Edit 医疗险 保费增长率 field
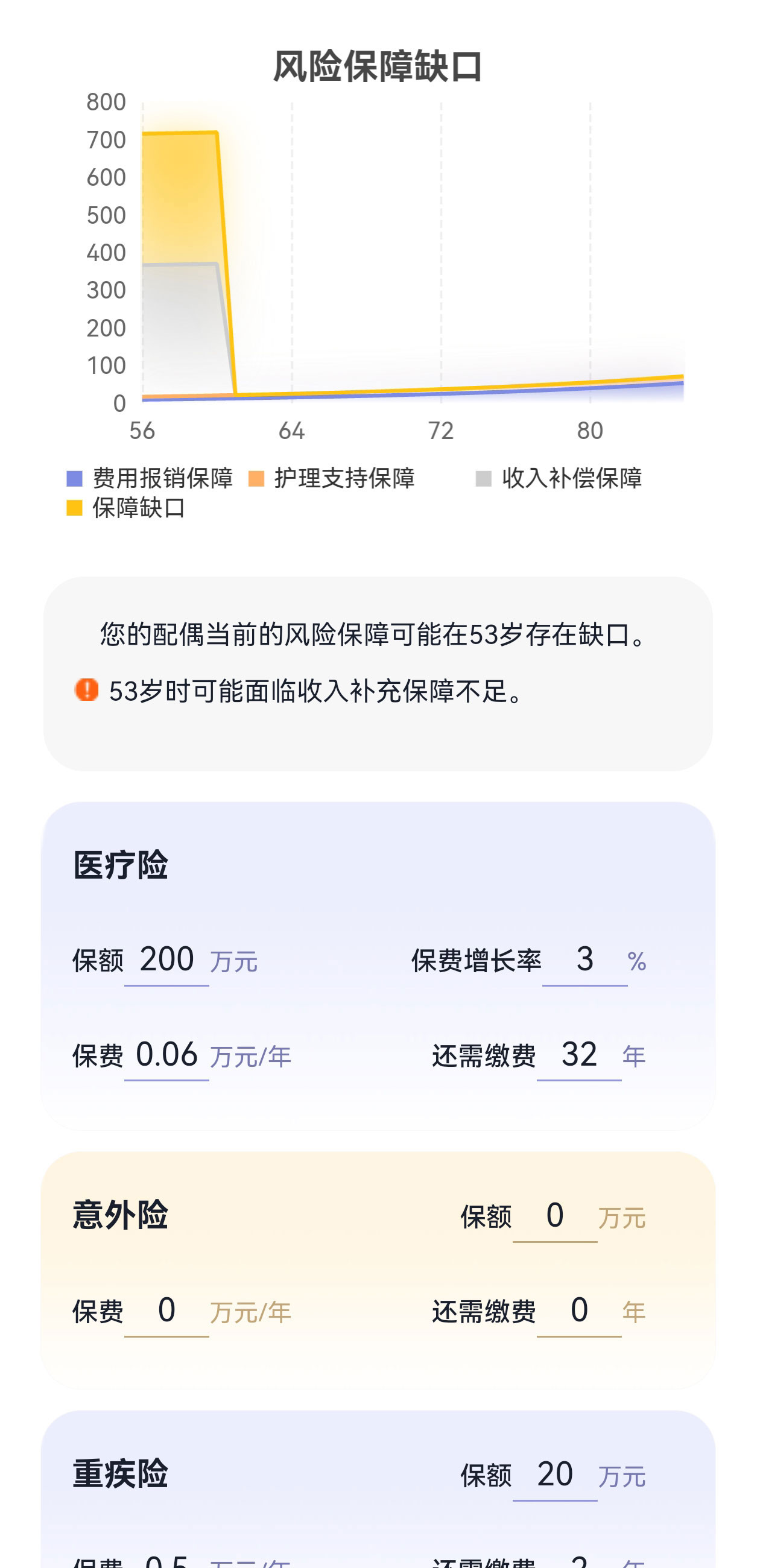 click(x=584, y=960)
